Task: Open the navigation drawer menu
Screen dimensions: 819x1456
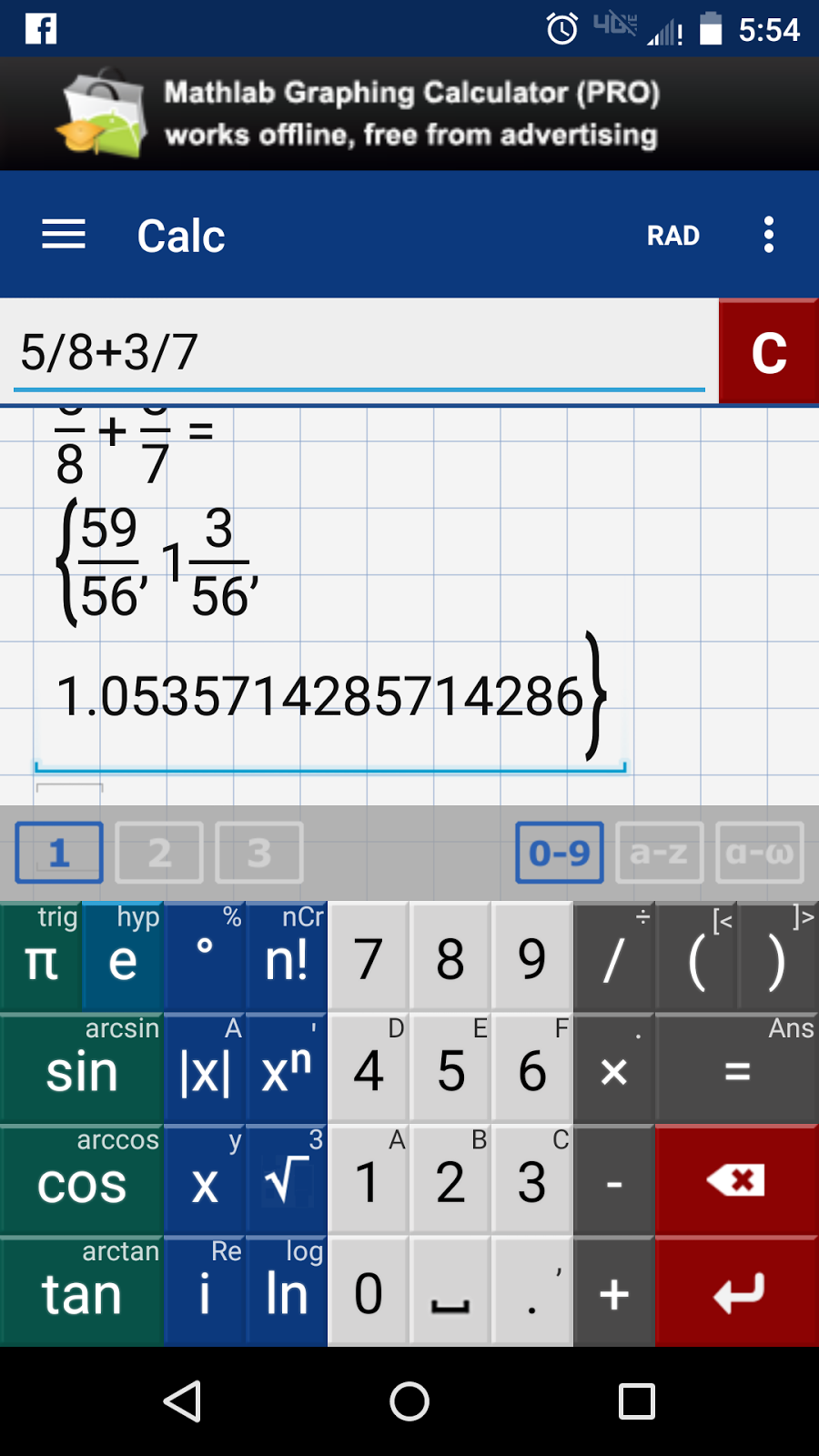Action: [x=63, y=235]
